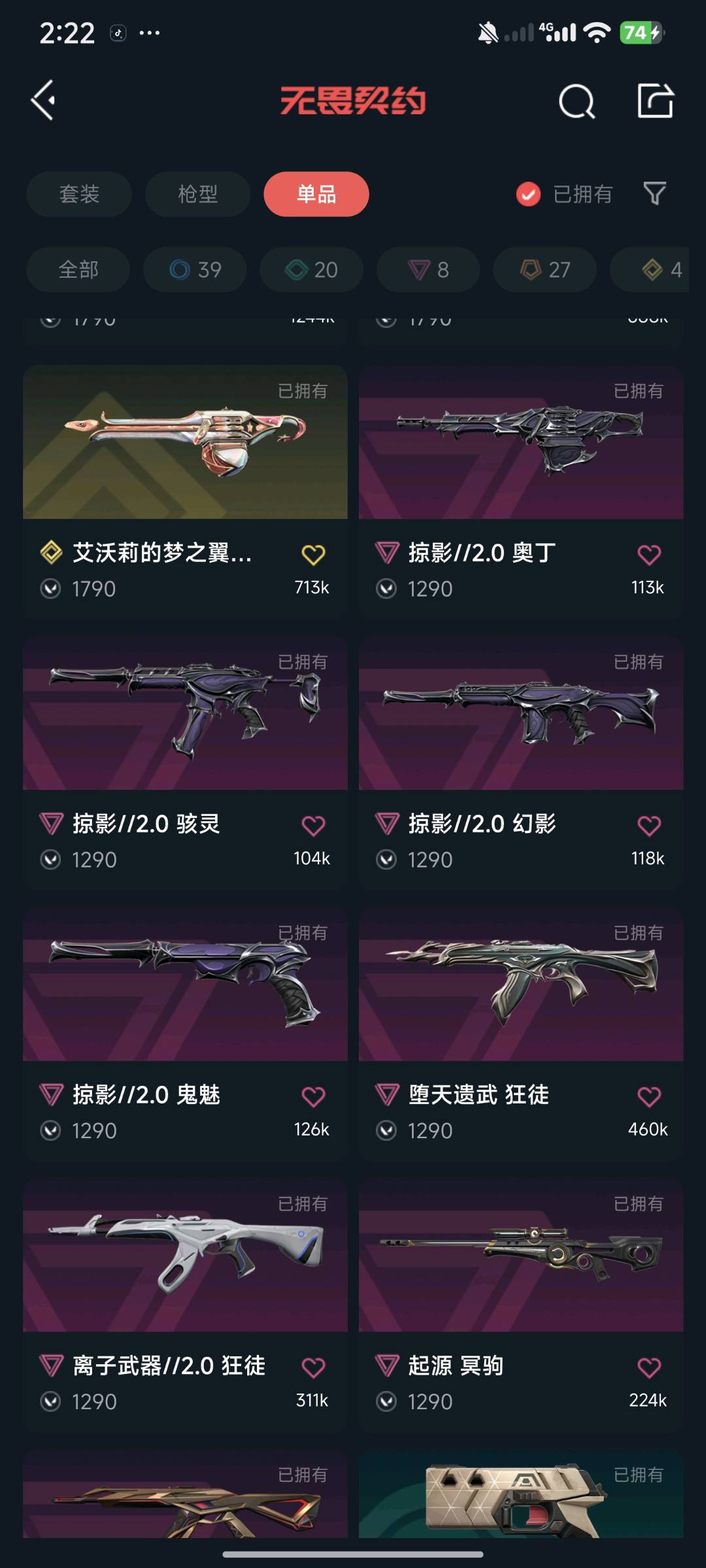Screen dimensions: 706x1568
Task: Switch to the 枪型 tab
Action: (197, 194)
